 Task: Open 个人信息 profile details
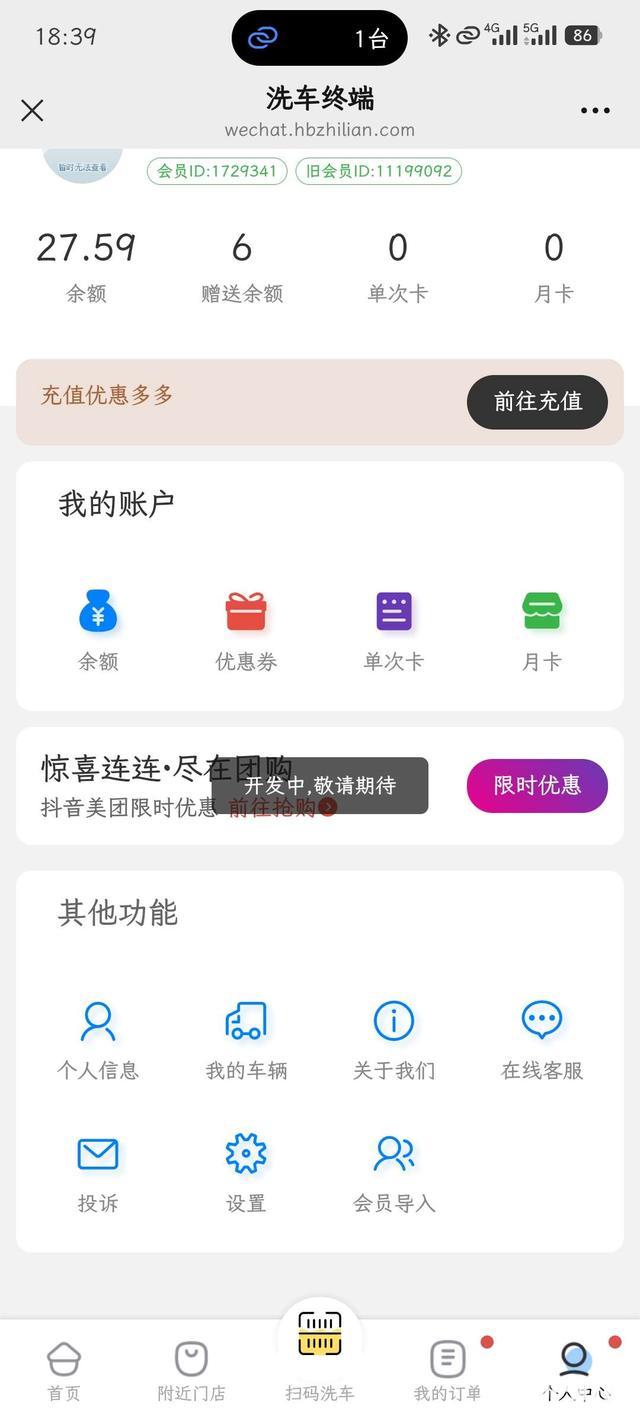point(98,1040)
